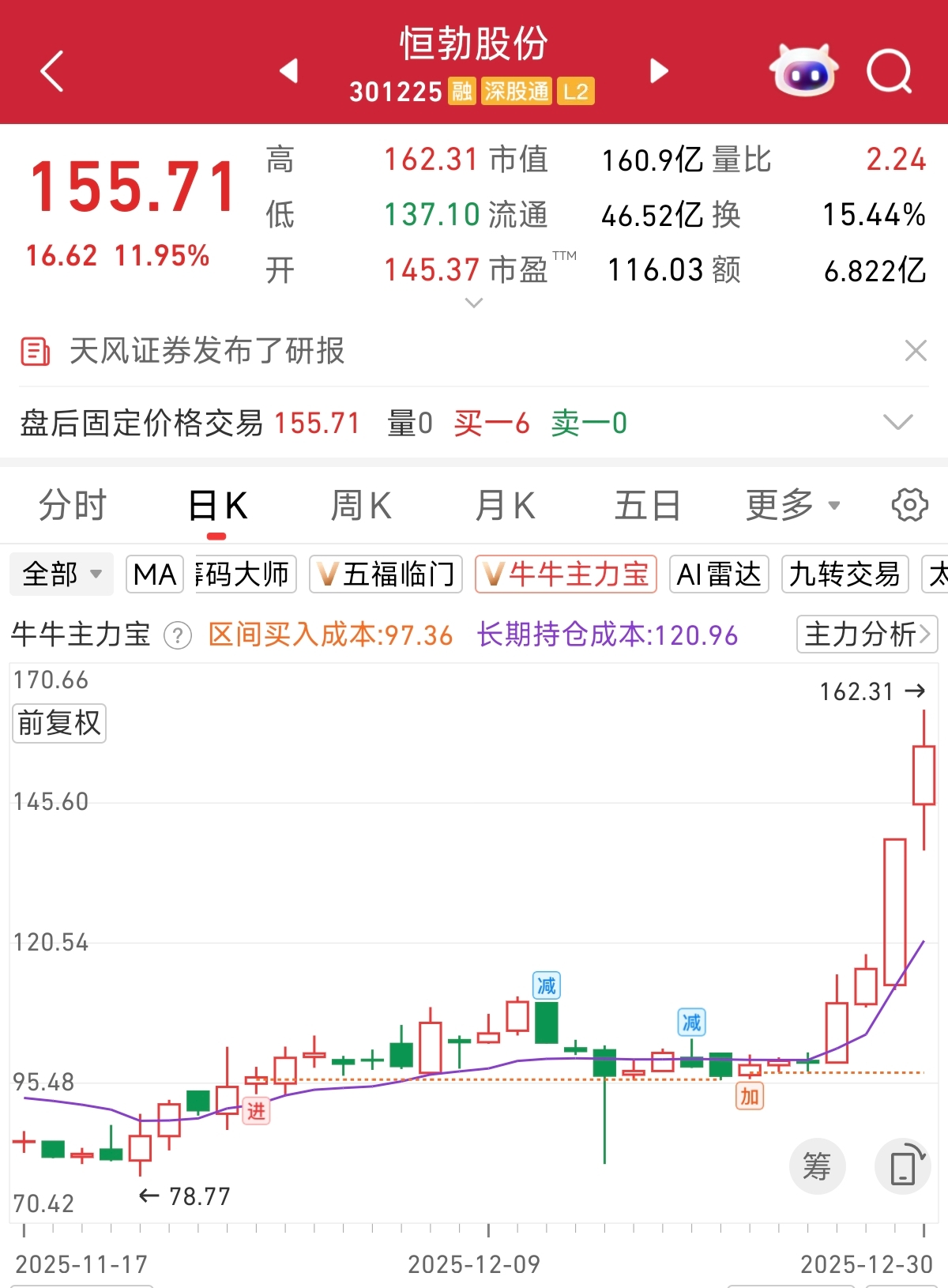Switch to the next stock

pyautogui.click(x=659, y=71)
